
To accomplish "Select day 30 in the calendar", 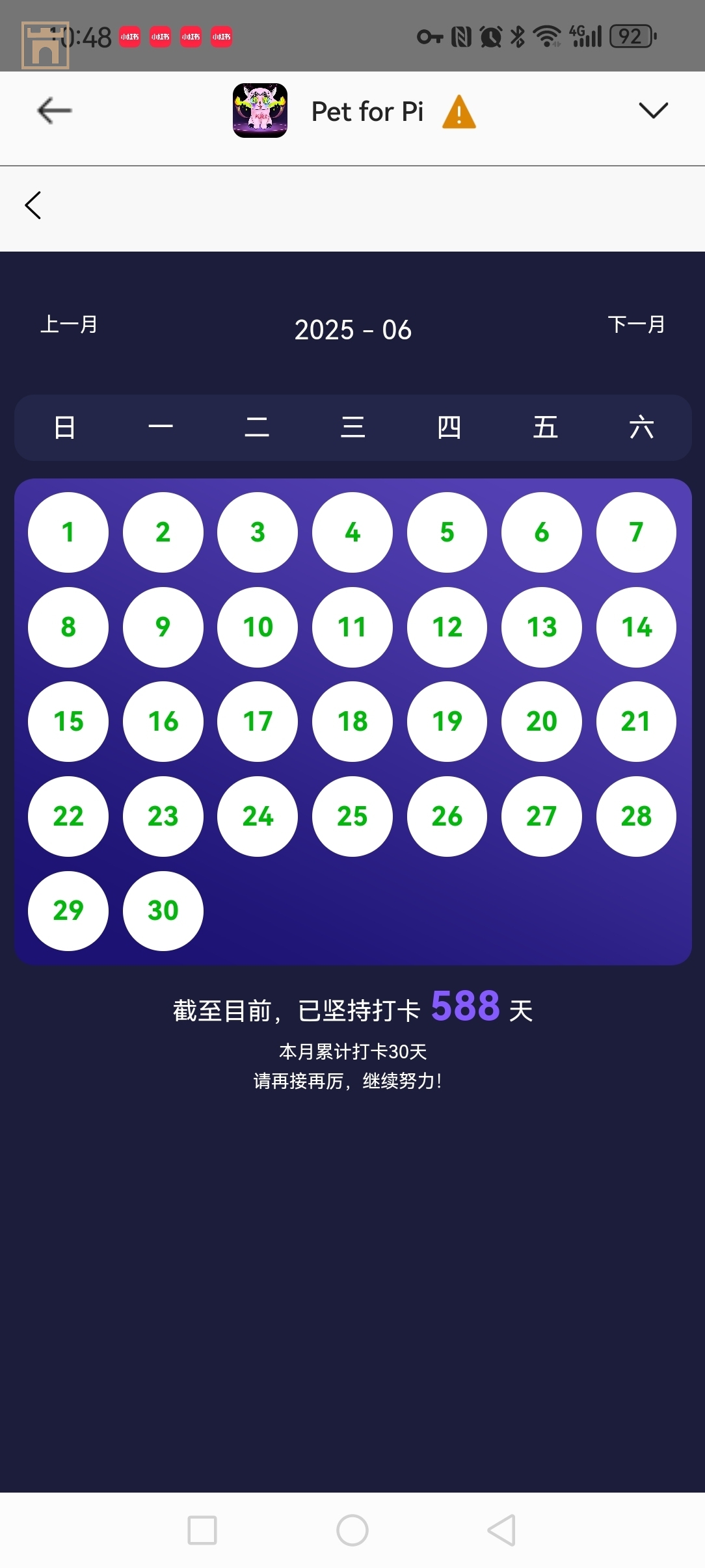I will coord(163,911).
